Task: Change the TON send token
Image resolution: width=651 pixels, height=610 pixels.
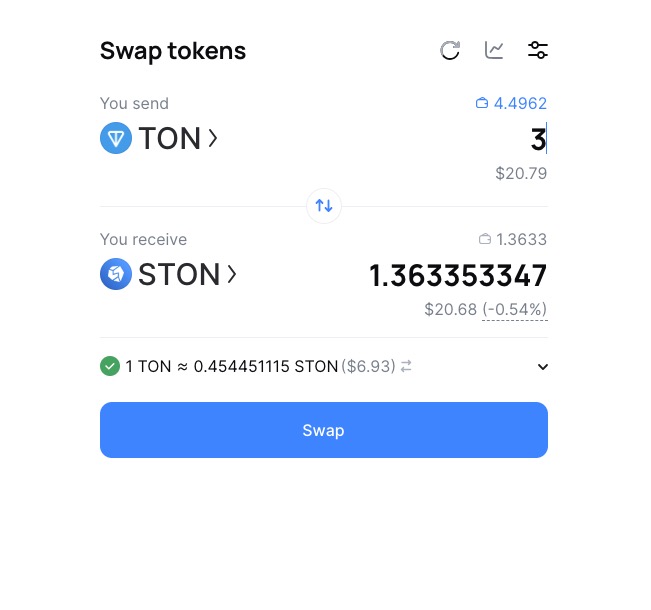Action: [160, 138]
